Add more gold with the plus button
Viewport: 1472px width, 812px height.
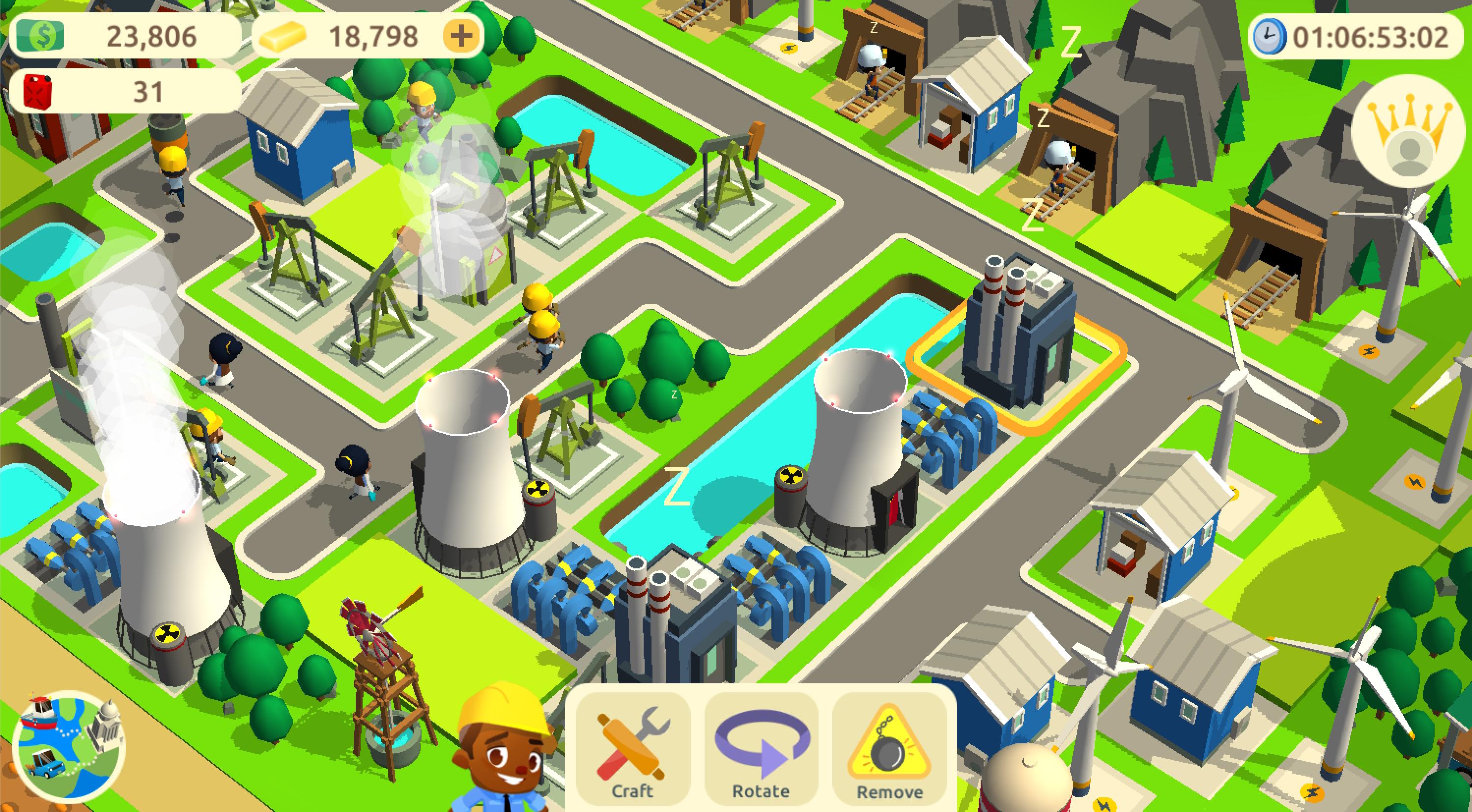point(461,36)
